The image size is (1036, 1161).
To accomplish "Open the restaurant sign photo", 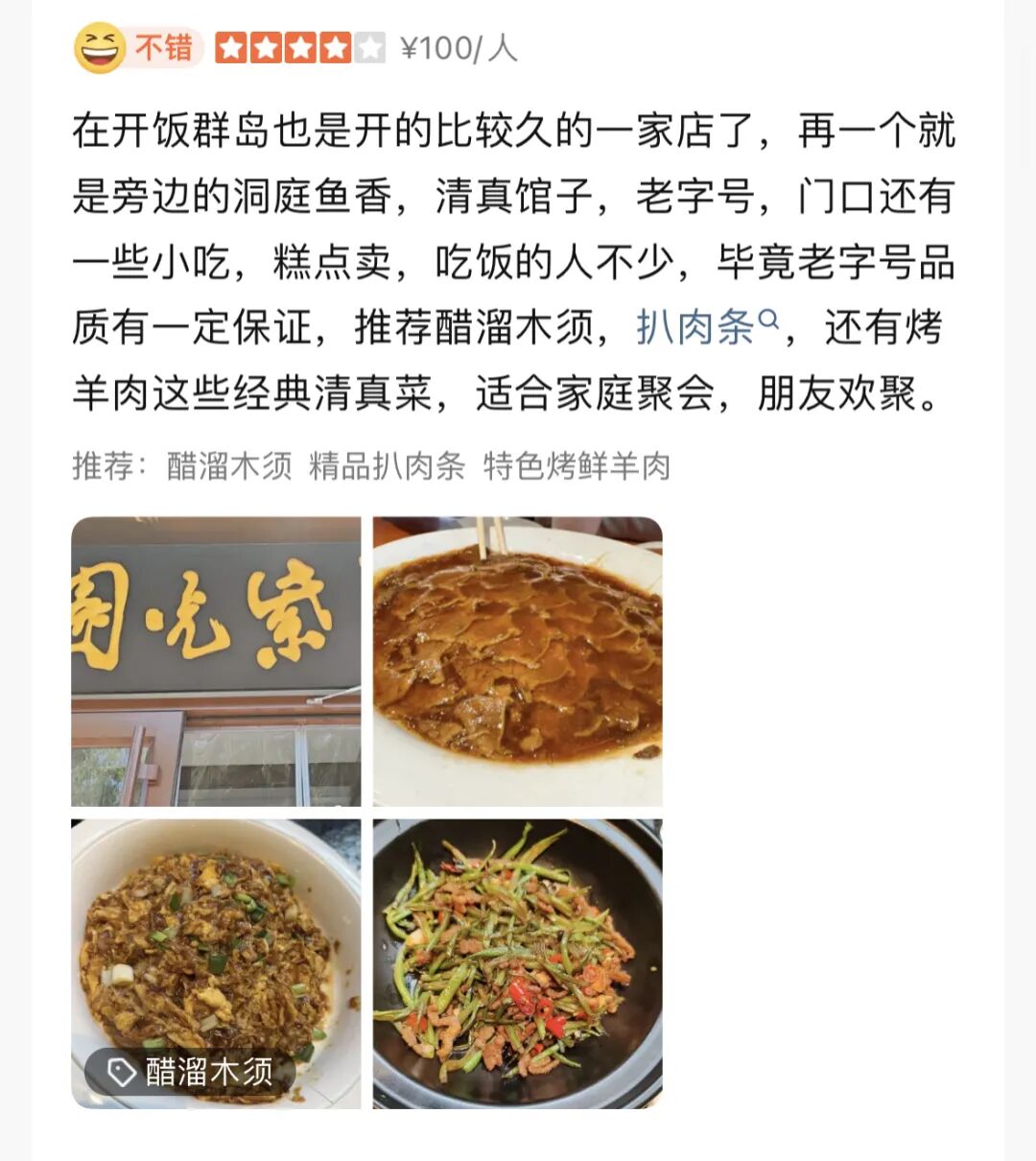I will click(x=216, y=661).
